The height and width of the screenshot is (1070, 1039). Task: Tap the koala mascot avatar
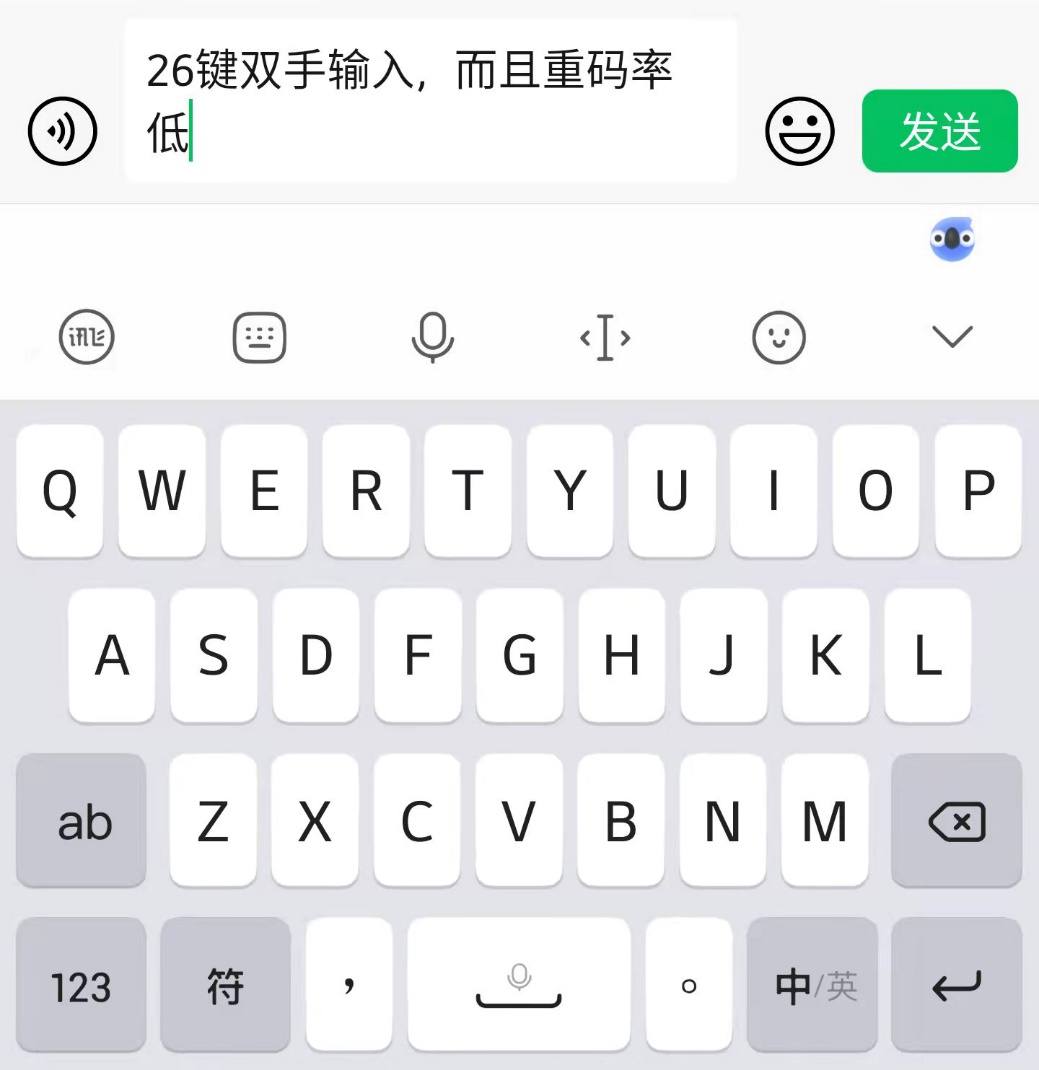[x=952, y=240]
